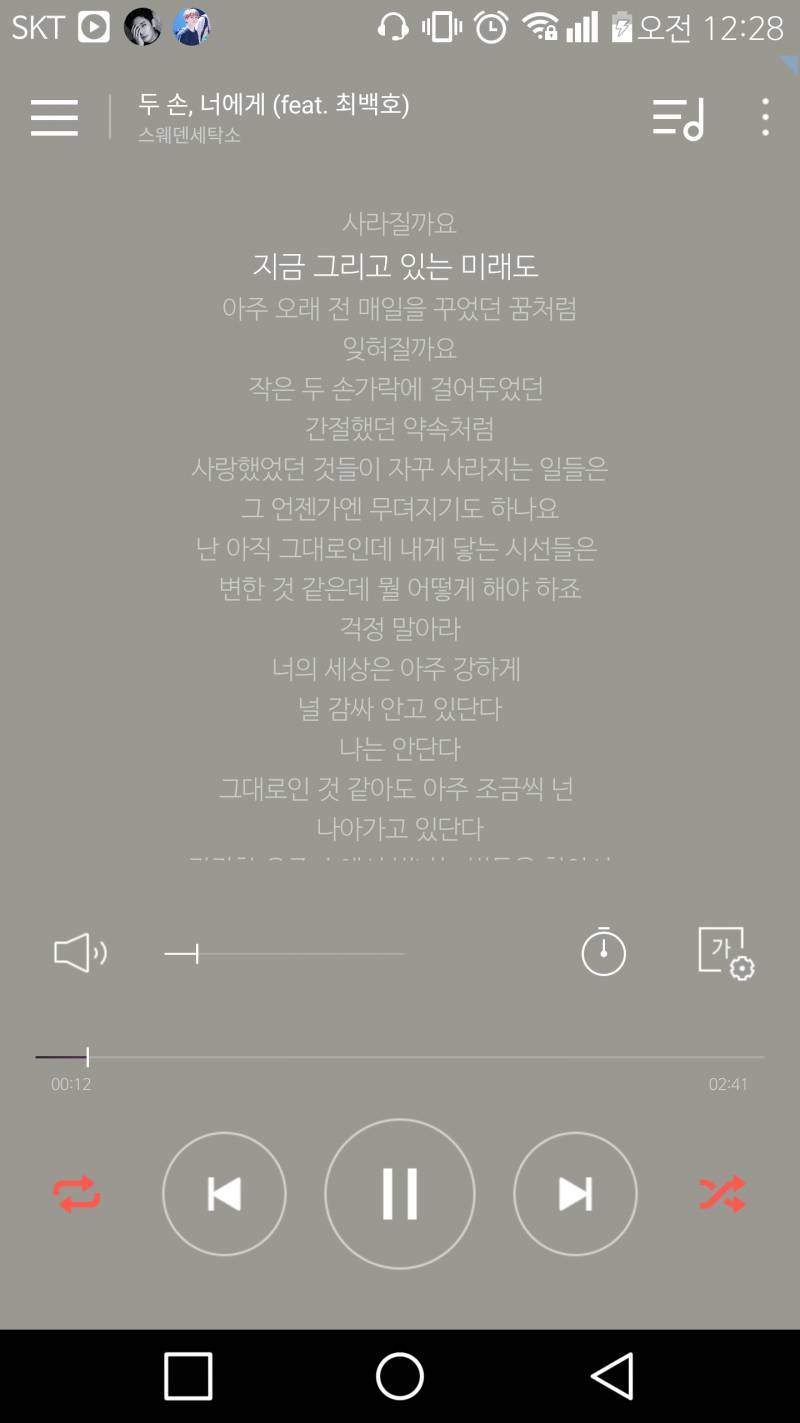800x1423 pixels.
Task: Open the sleep timer settings
Action: 602,953
